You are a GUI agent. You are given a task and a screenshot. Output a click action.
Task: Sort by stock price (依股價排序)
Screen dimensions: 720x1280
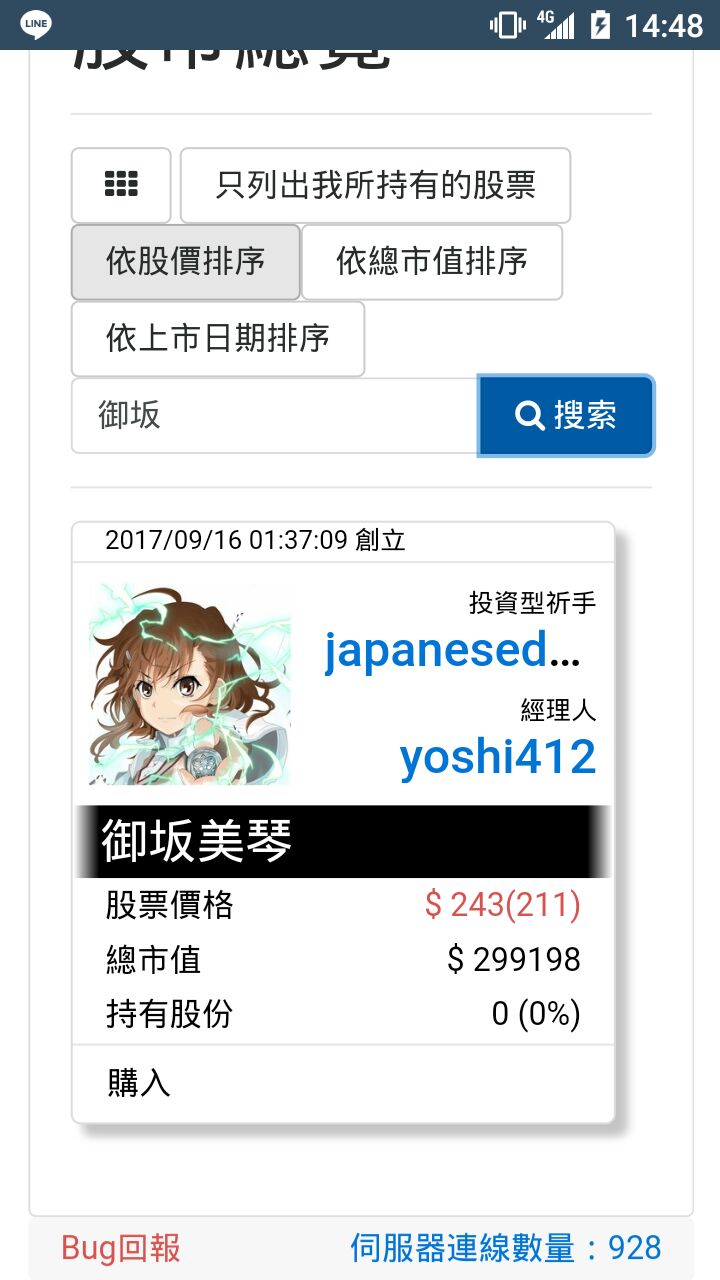pyautogui.click(x=186, y=262)
